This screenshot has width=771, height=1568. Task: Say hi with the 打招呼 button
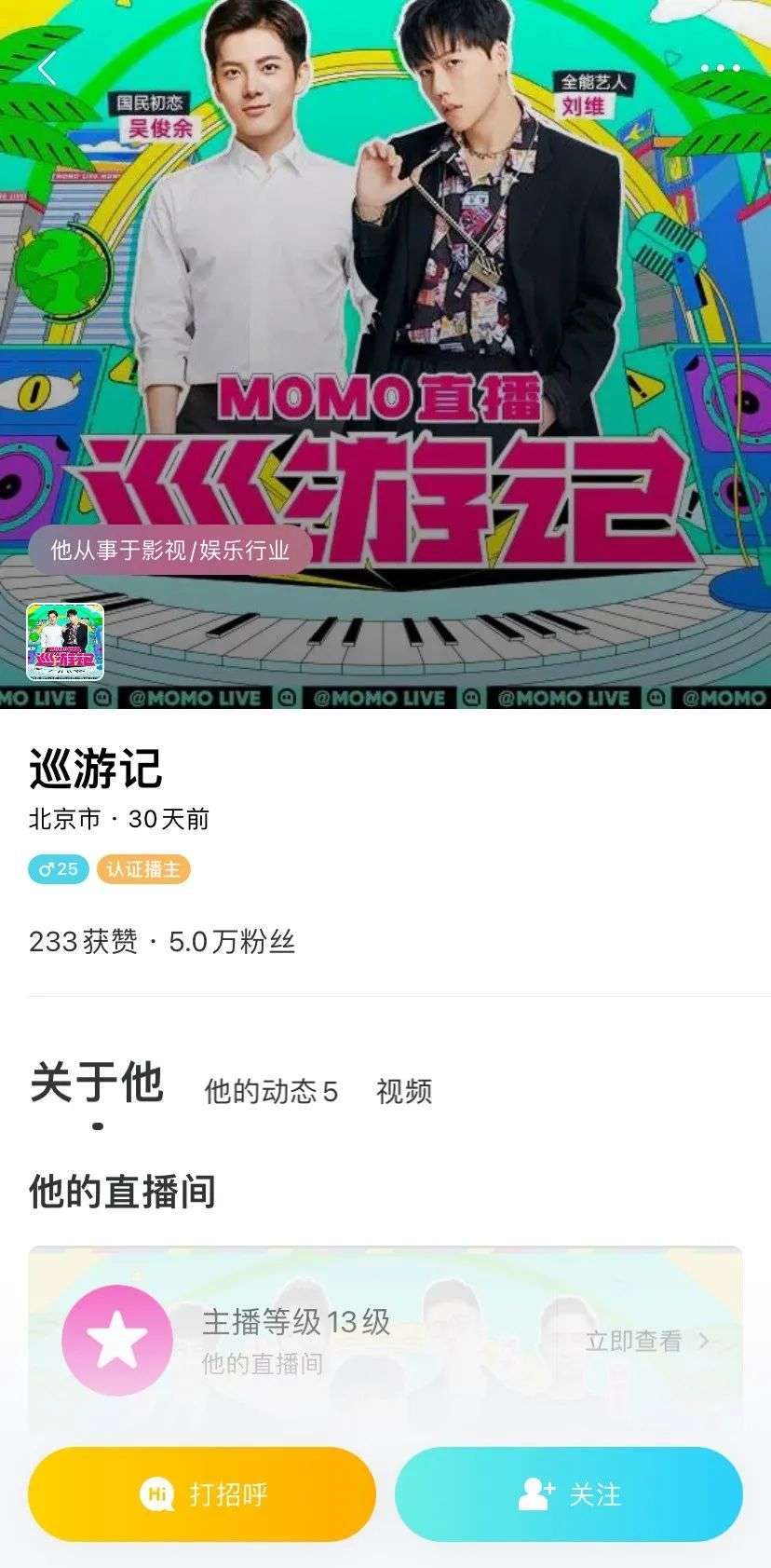point(202,1494)
